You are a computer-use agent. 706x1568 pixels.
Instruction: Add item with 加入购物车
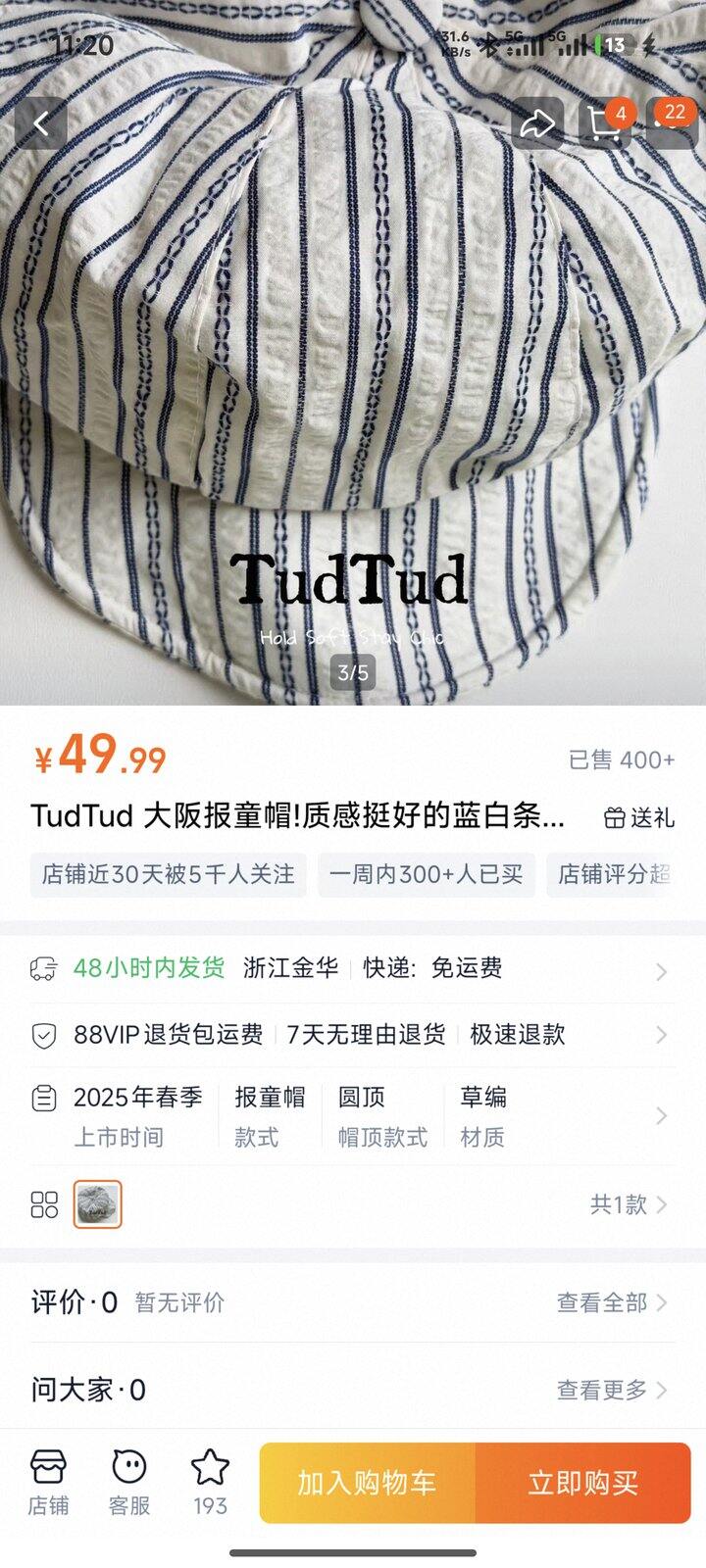pyautogui.click(x=368, y=1483)
